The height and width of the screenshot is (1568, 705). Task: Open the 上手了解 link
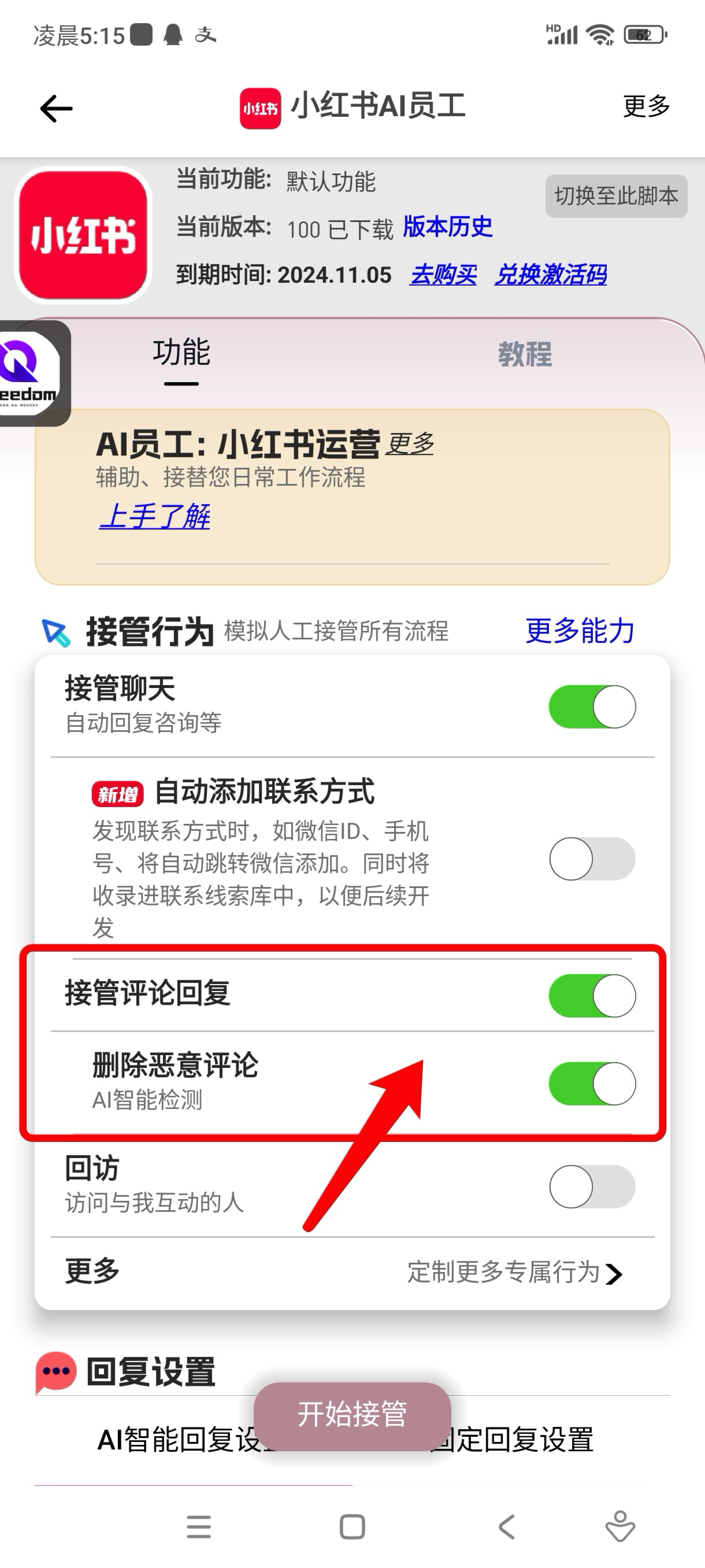[x=154, y=516]
